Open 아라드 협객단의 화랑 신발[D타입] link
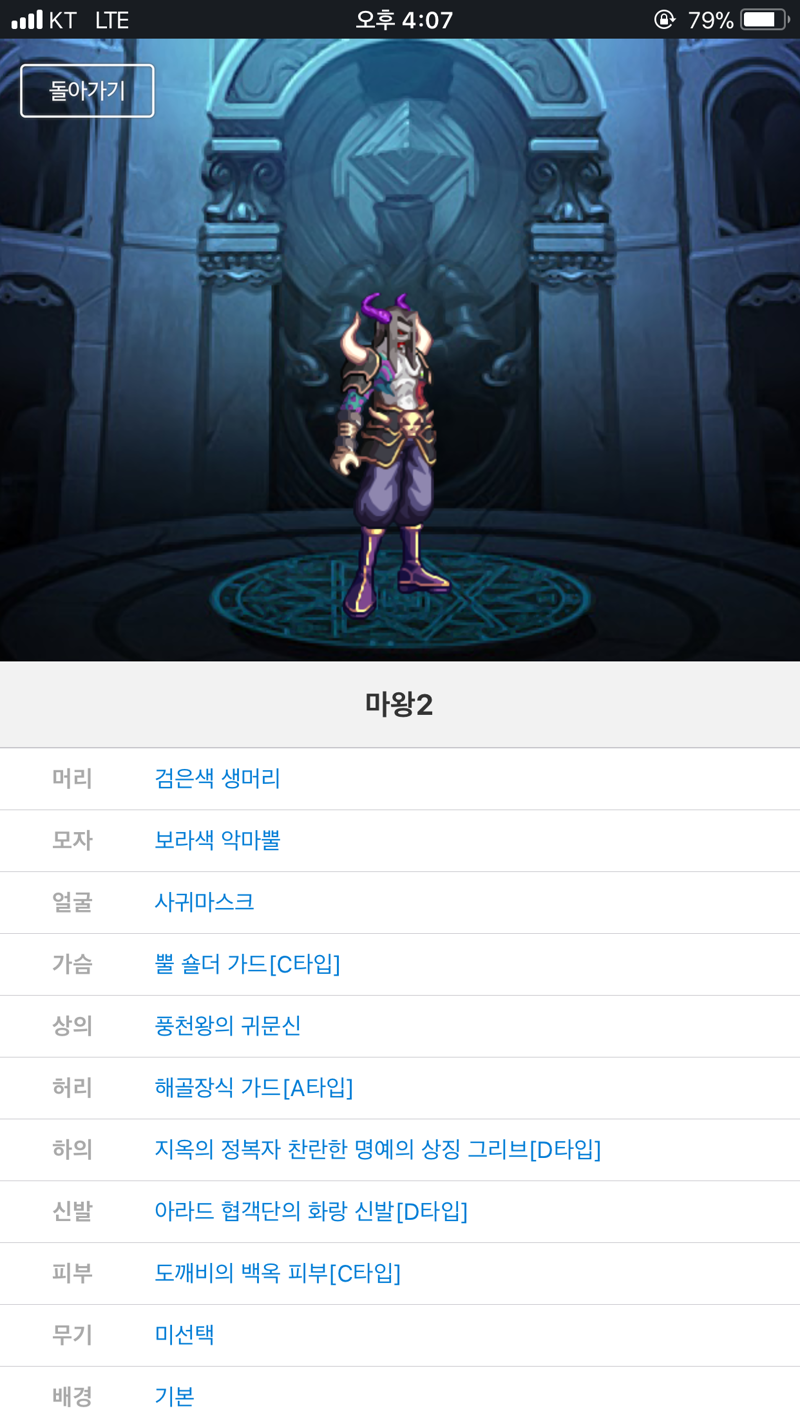Image resolution: width=800 pixels, height=1422 pixels. click(310, 1212)
